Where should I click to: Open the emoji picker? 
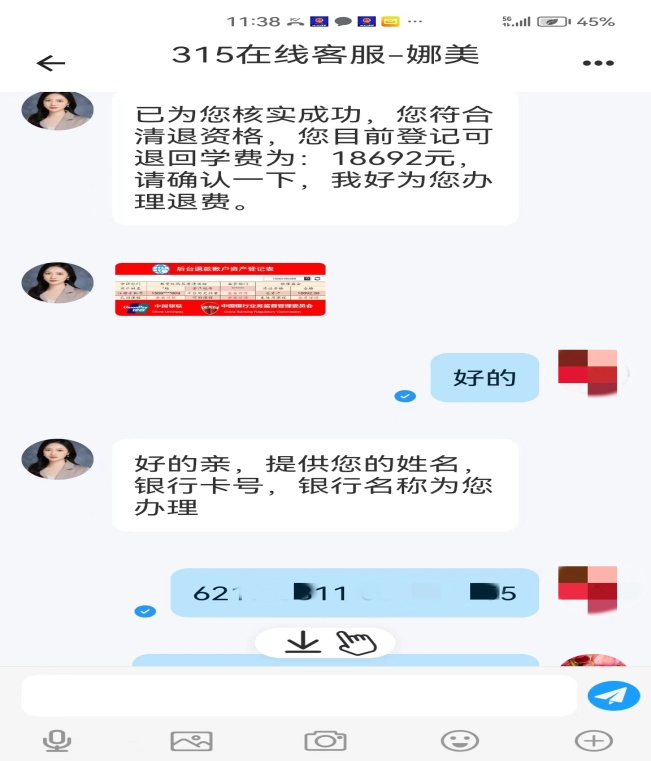point(459,740)
